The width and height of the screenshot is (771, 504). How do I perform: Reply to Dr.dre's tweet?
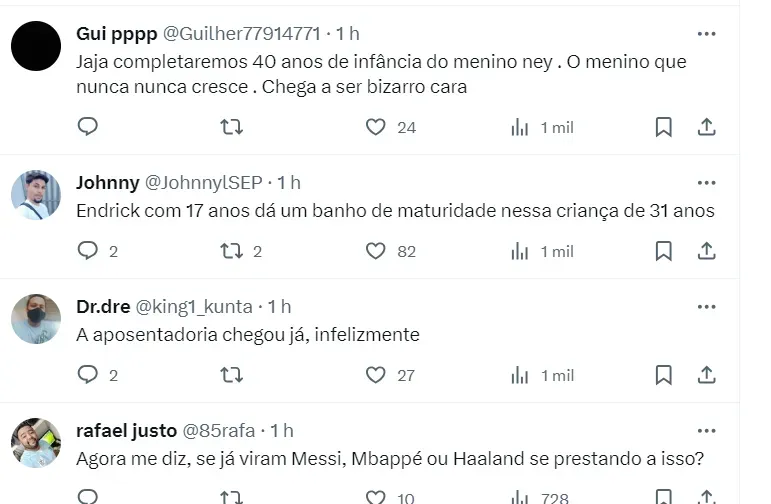click(88, 375)
